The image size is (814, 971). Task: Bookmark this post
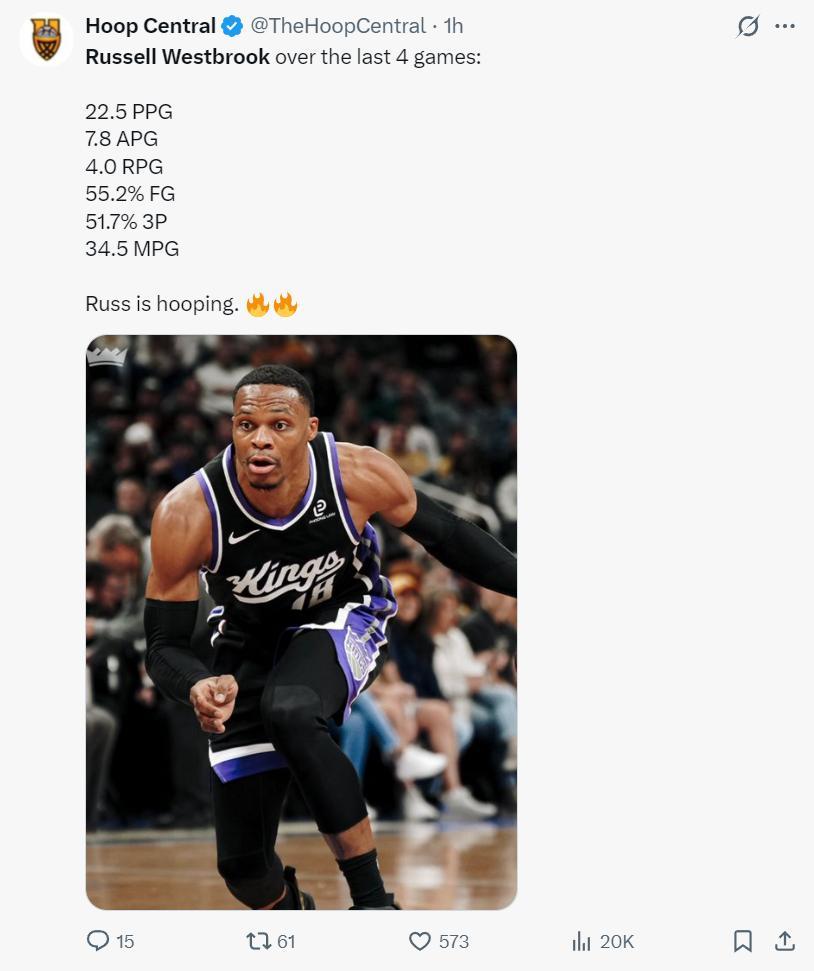point(743,941)
